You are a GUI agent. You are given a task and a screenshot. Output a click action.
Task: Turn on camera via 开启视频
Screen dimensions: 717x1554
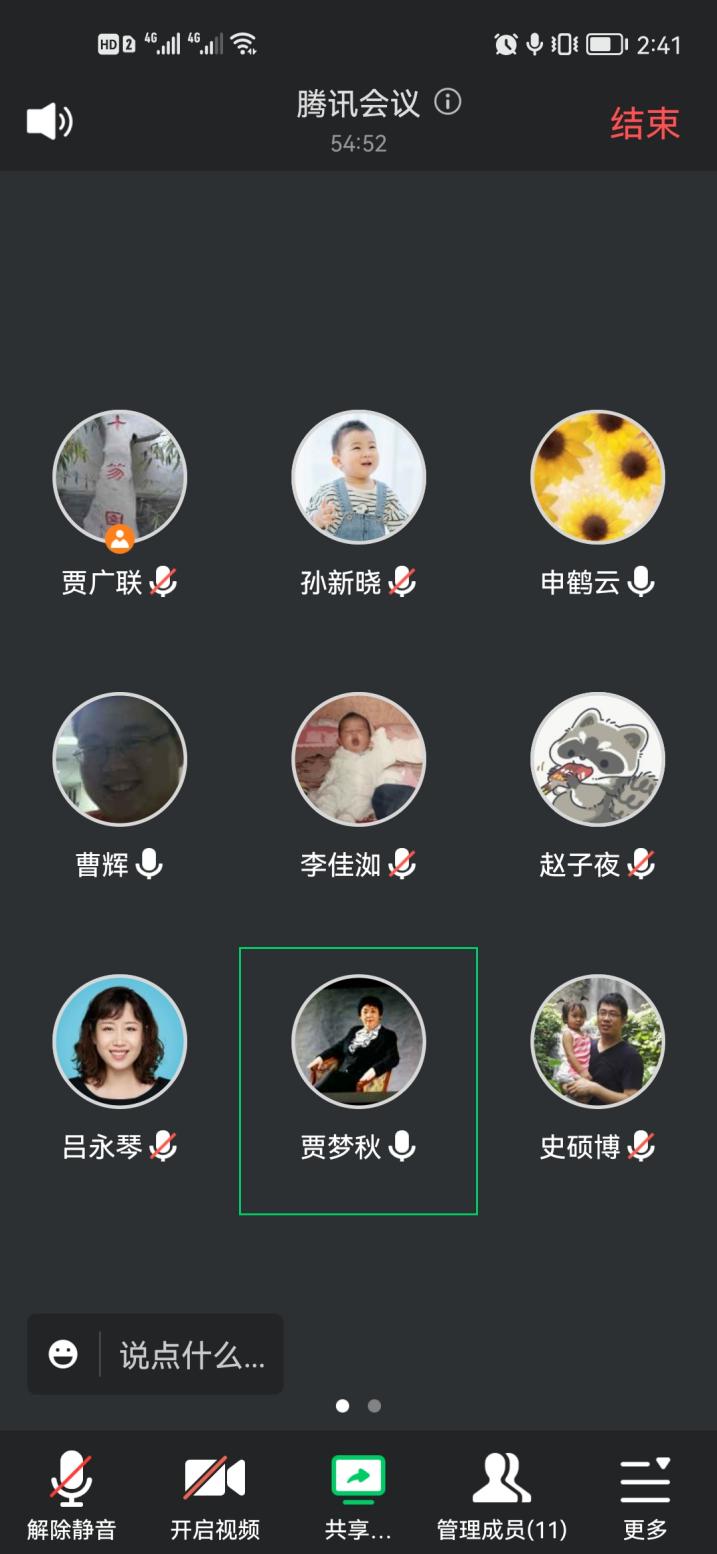214,1495
